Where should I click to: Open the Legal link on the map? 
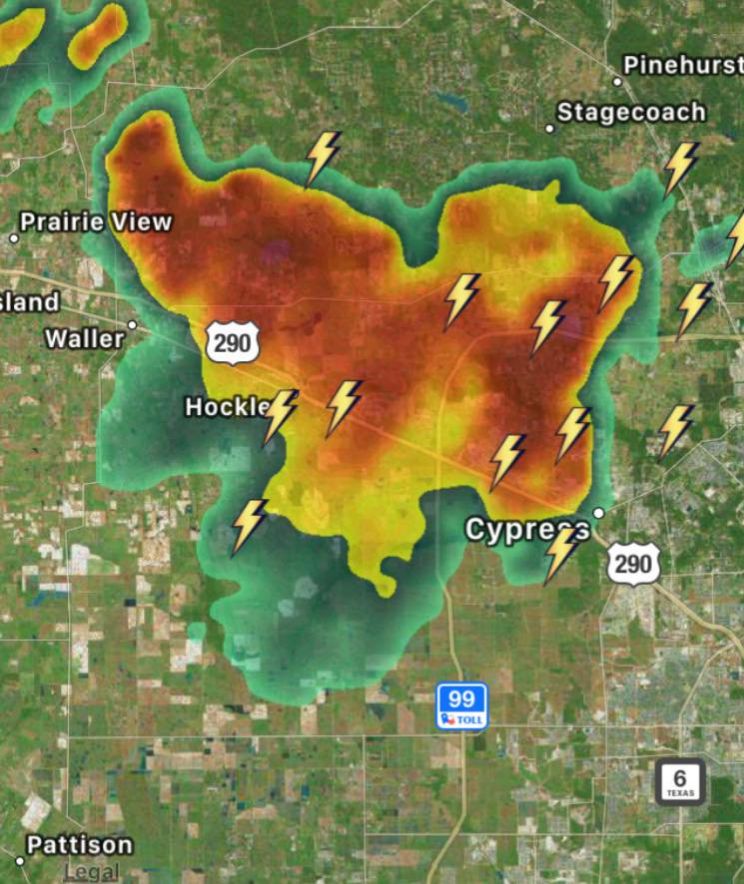(x=91, y=872)
